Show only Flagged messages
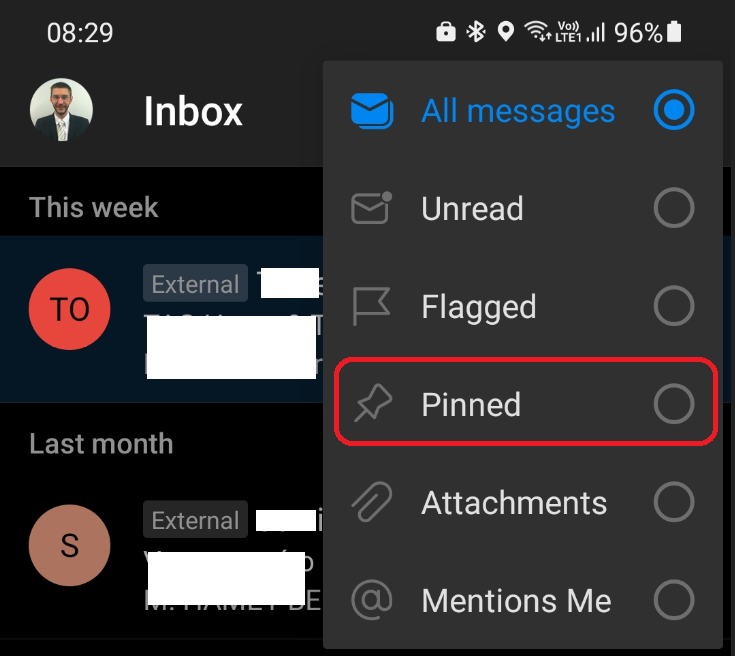Screen dimensions: 735x656 (x=520, y=307)
